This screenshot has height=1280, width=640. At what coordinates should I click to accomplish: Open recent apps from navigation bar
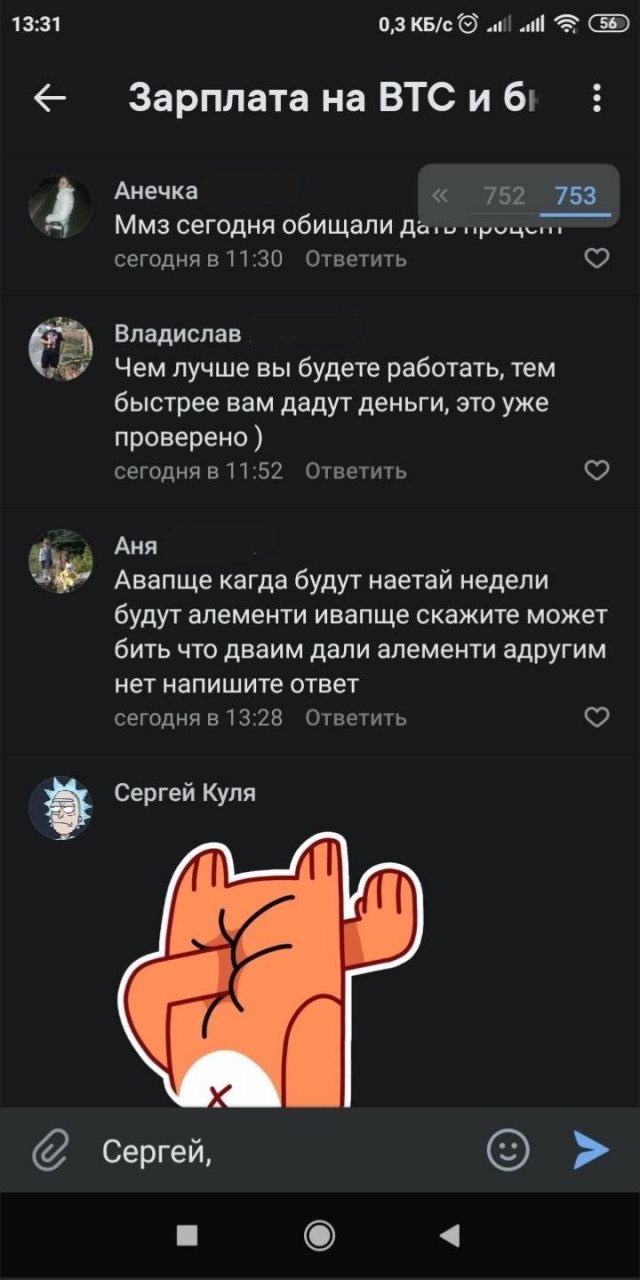pos(187,1235)
